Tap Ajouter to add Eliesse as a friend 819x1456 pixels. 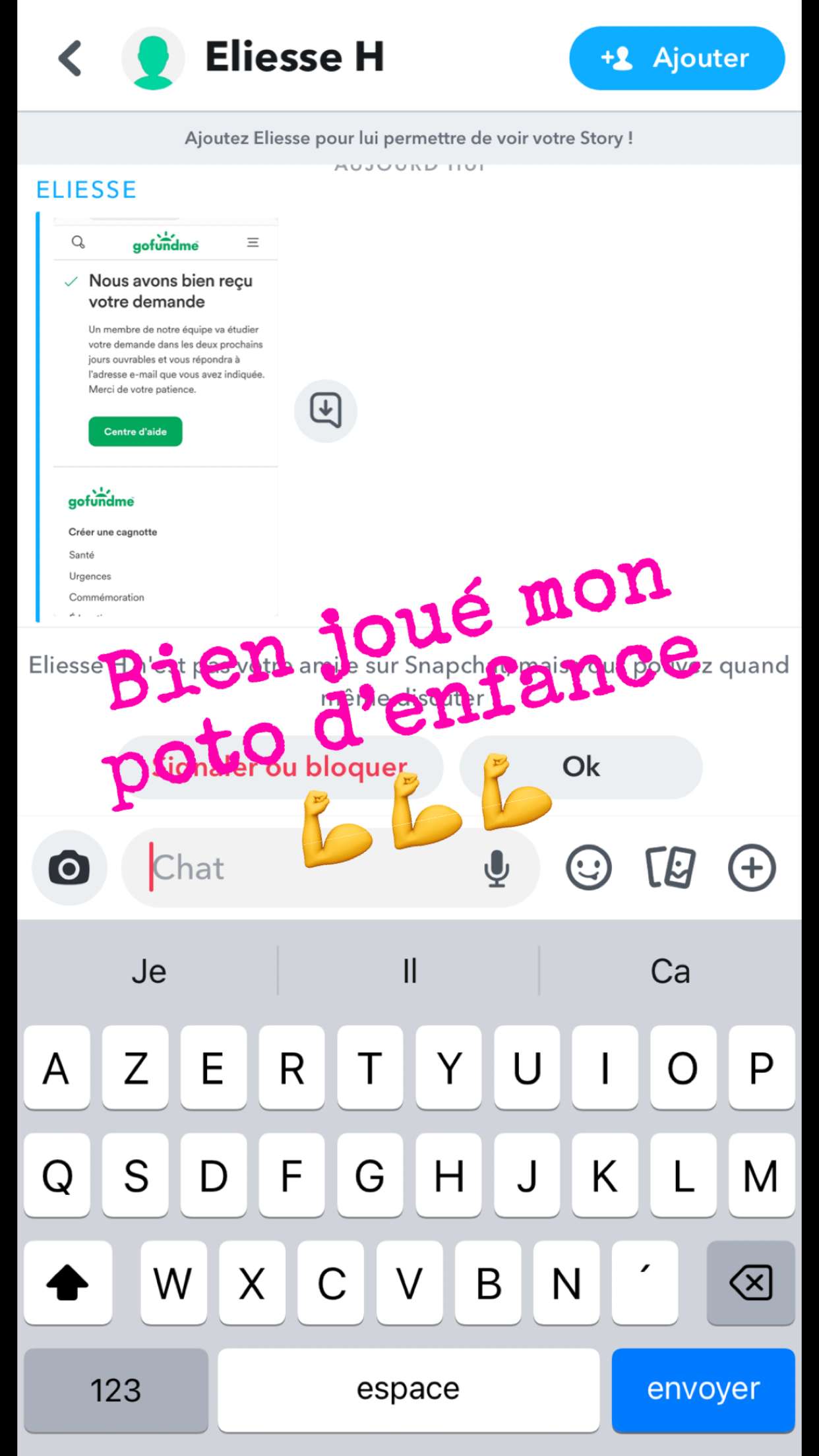(677, 58)
